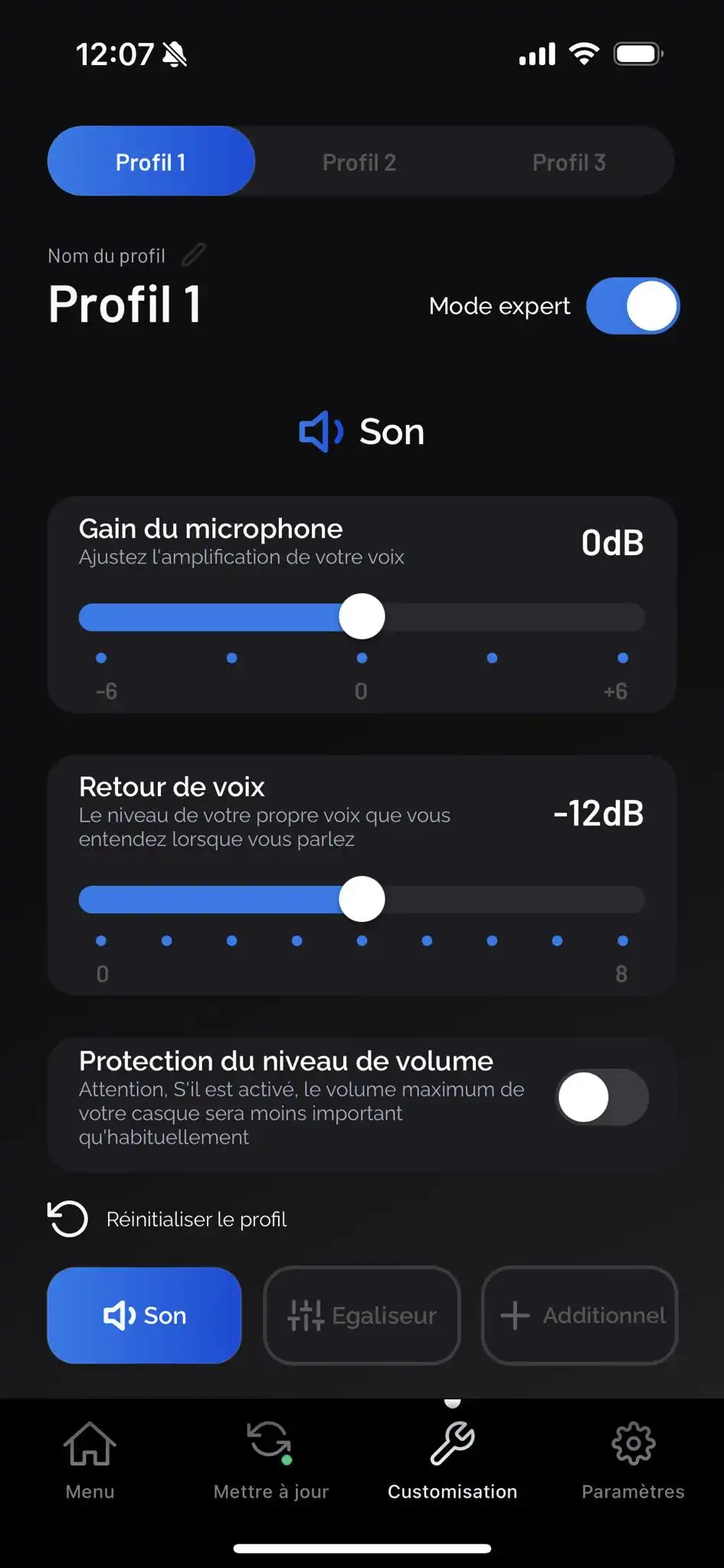This screenshot has height=1568, width=724.
Task: Select the Profil 1 tab
Action: pos(151,162)
